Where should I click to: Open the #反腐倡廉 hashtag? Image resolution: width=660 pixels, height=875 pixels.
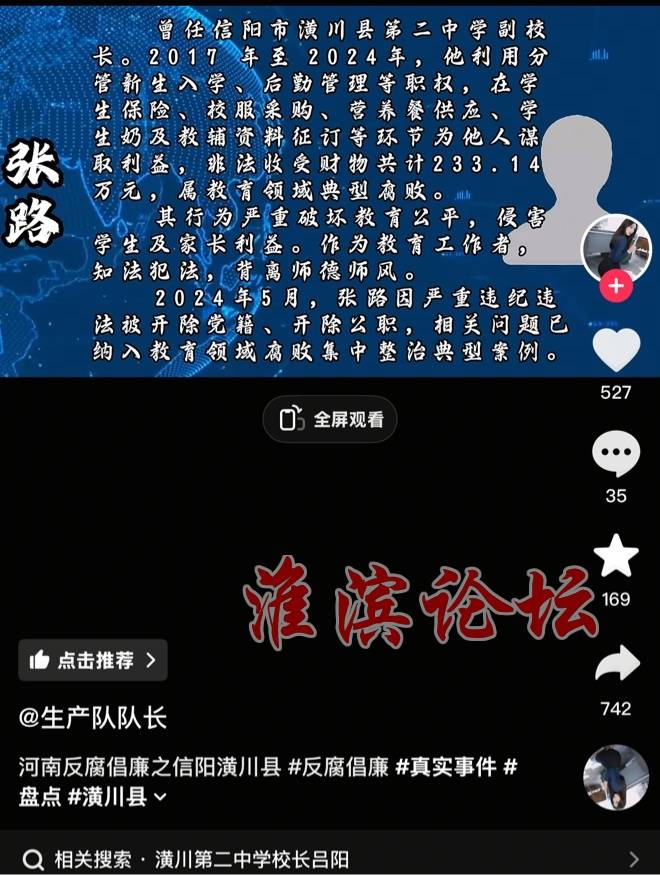pyautogui.click(x=338, y=768)
